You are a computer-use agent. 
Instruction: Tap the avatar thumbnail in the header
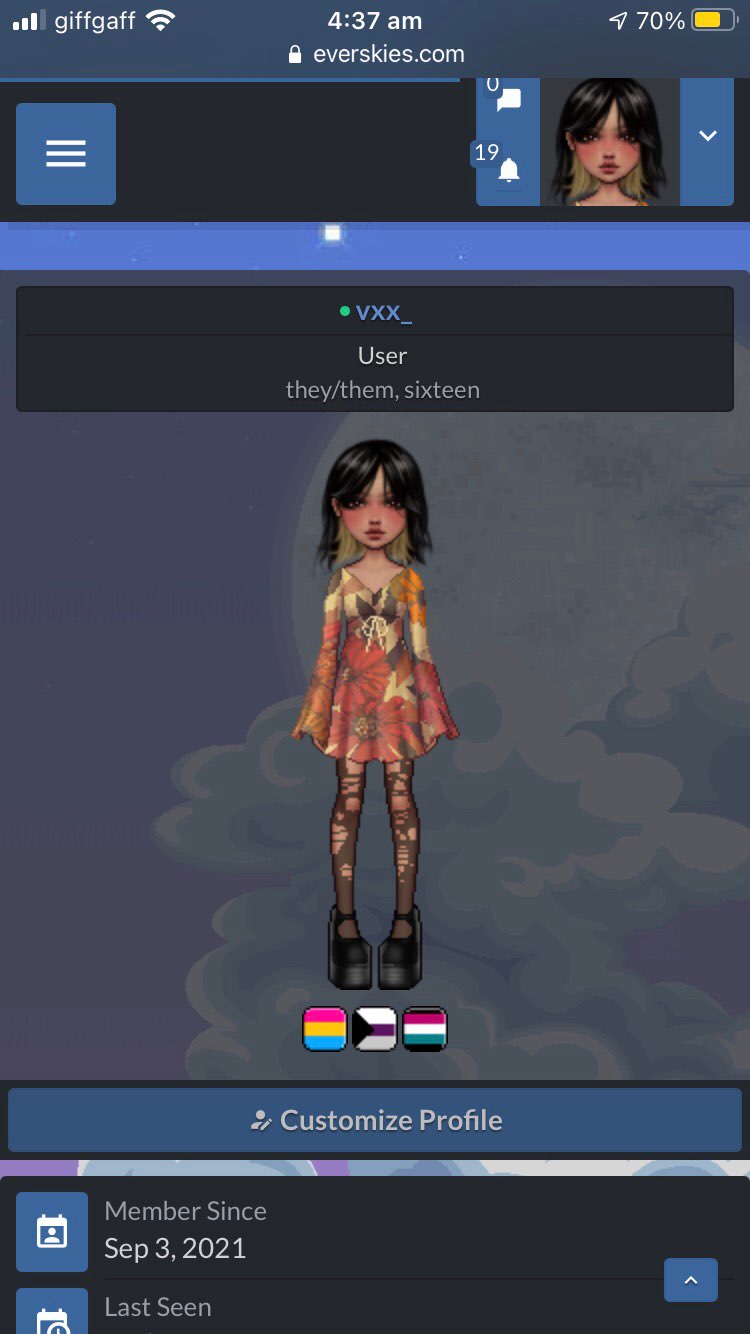pyautogui.click(x=610, y=142)
